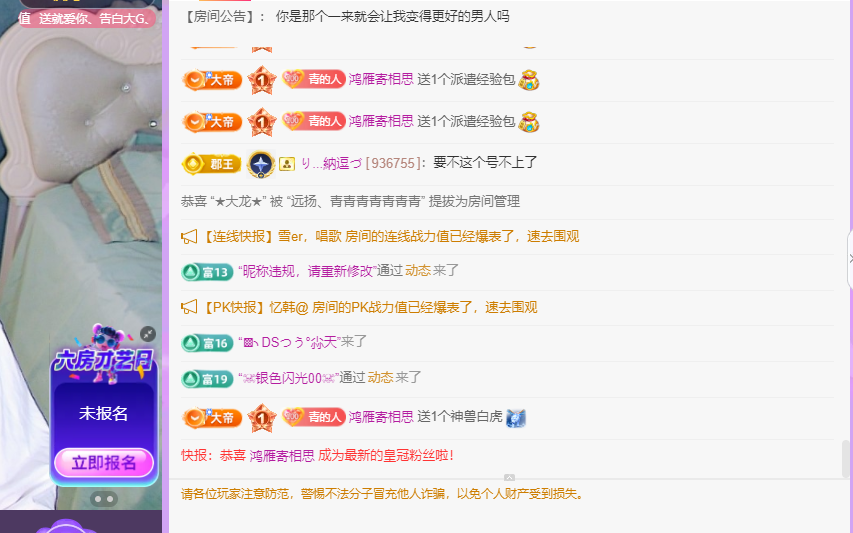The width and height of the screenshot is (853, 533).
Task: Open the 连线快报 announcement about 雪er
Action: tap(379, 237)
